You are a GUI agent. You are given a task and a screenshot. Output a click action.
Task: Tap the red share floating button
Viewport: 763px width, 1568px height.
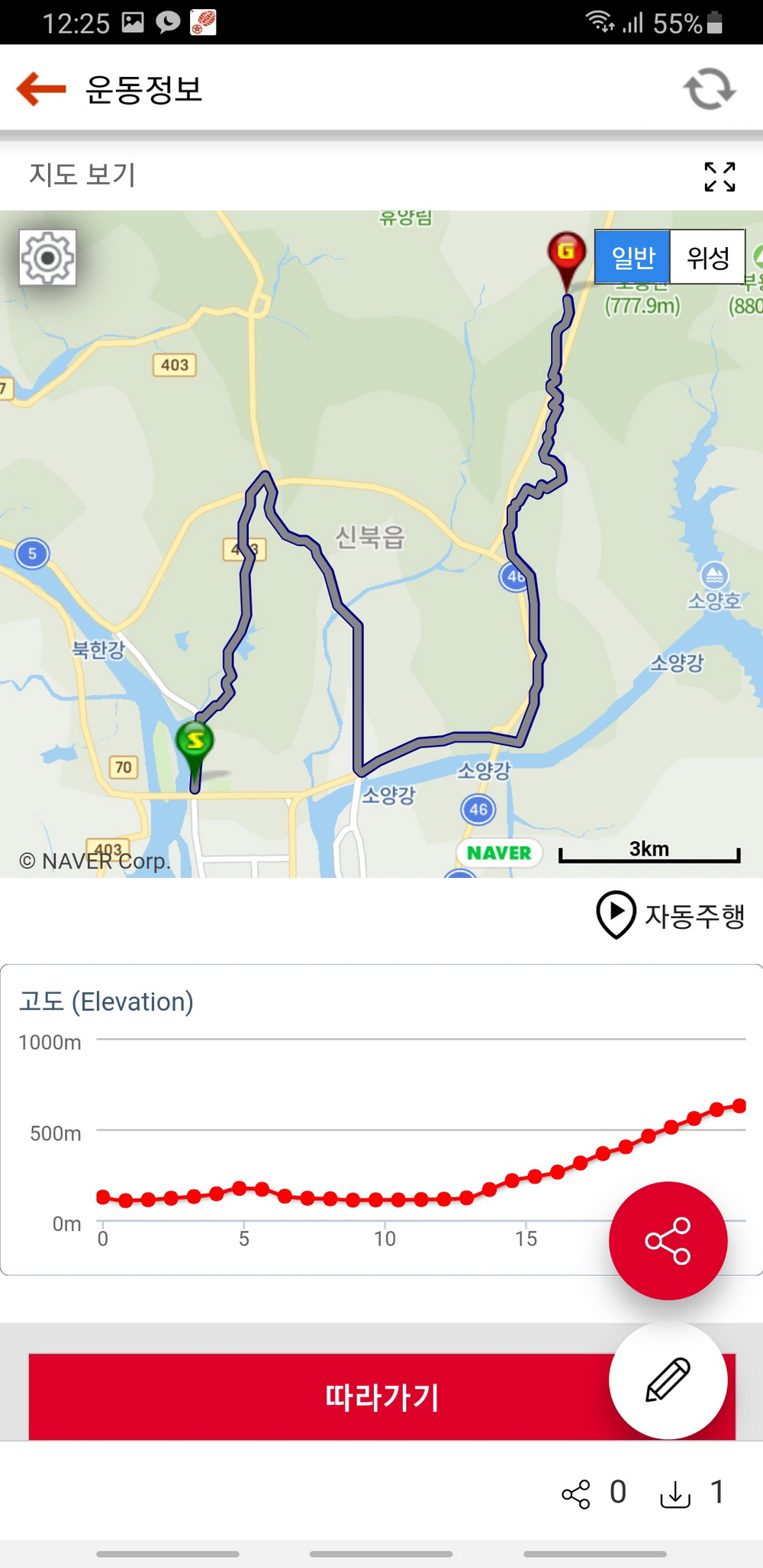coord(668,1241)
